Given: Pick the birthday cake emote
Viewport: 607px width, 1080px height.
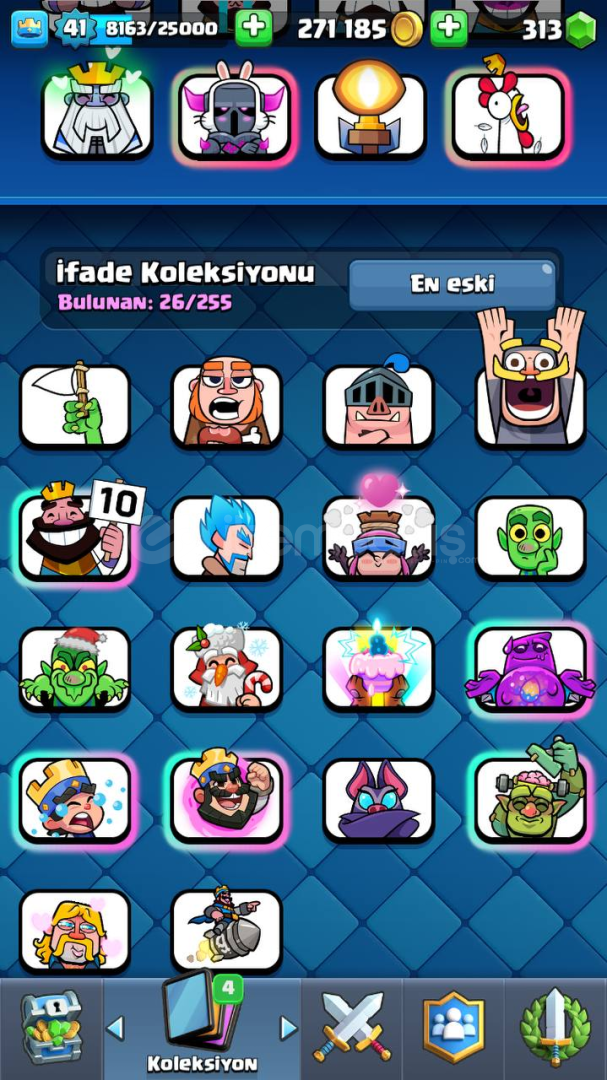Looking at the screenshot, I should [378, 667].
